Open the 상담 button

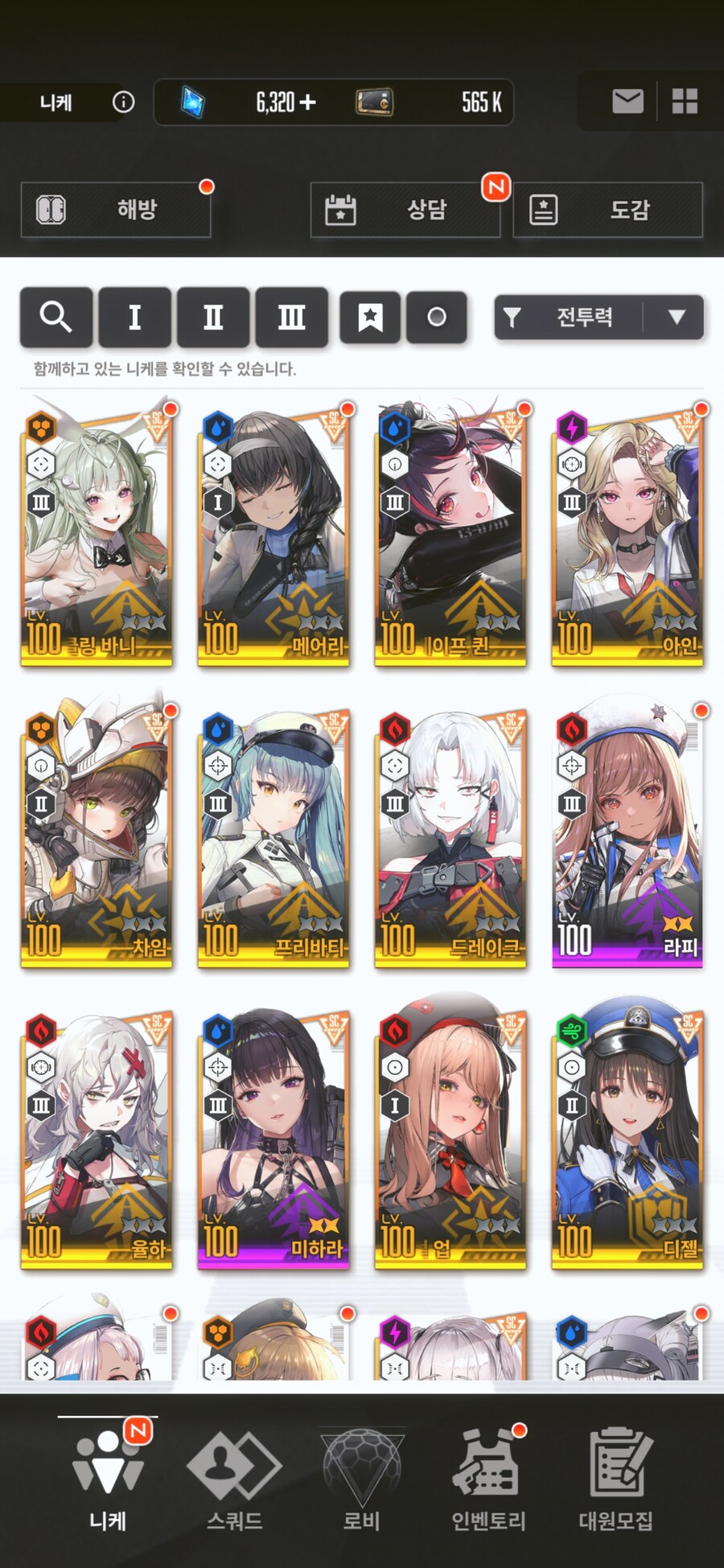[405, 210]
